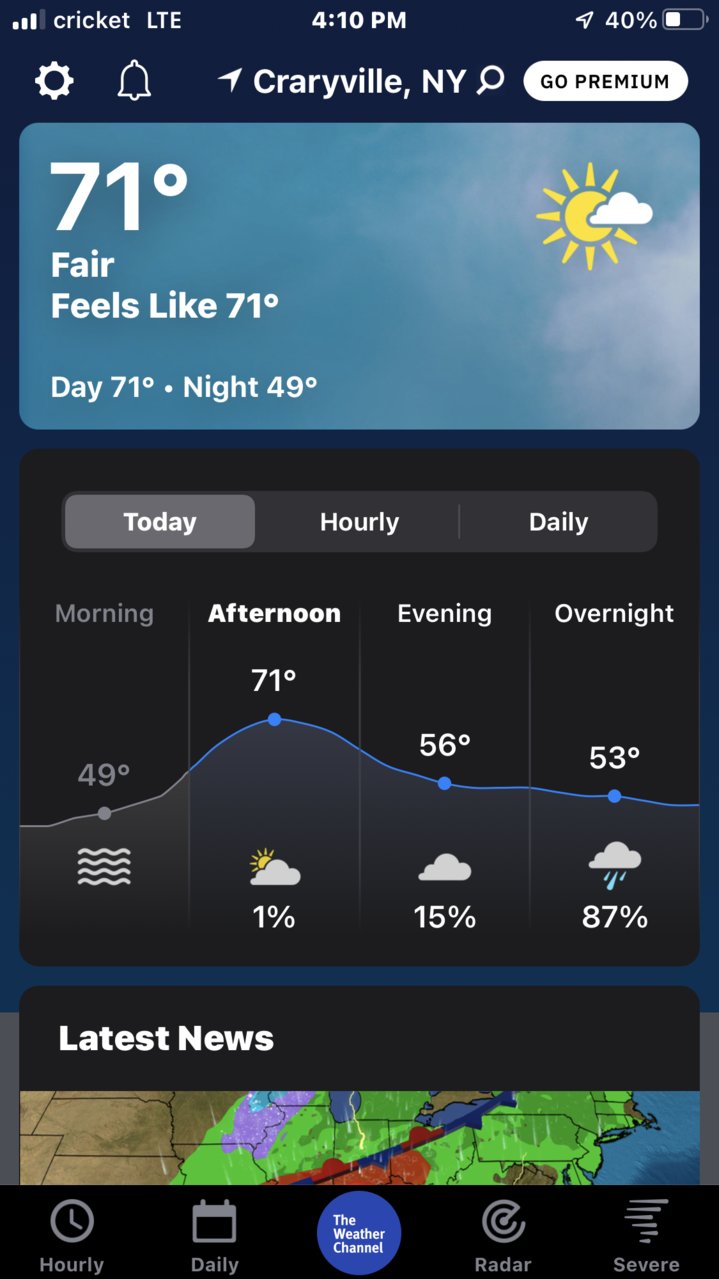Screen dimensions: 719x1279
Task: Search for a new location
Action: (490, 80)
